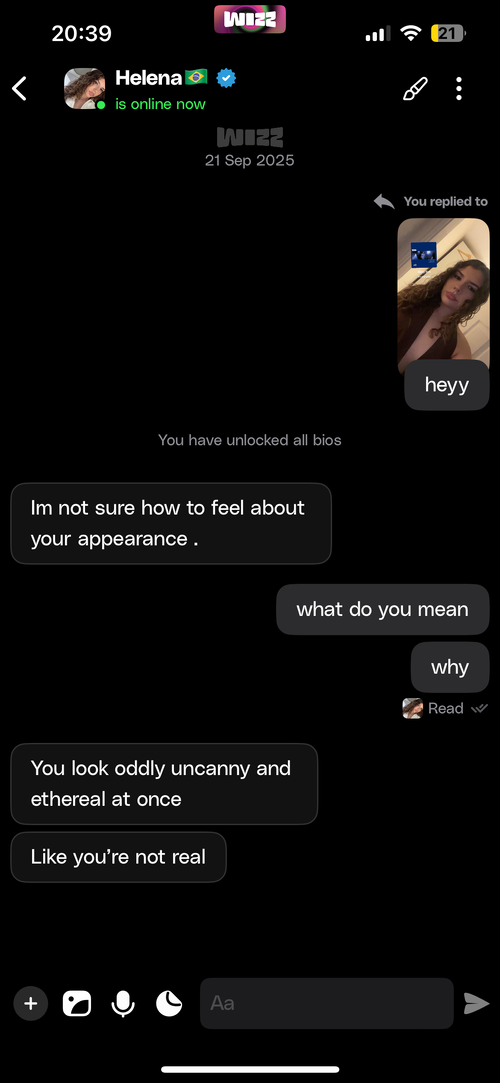Image resolution: width=500 pixels, height=1083 pixels.
Task: View the replied-to story photo
Action: 443,296
